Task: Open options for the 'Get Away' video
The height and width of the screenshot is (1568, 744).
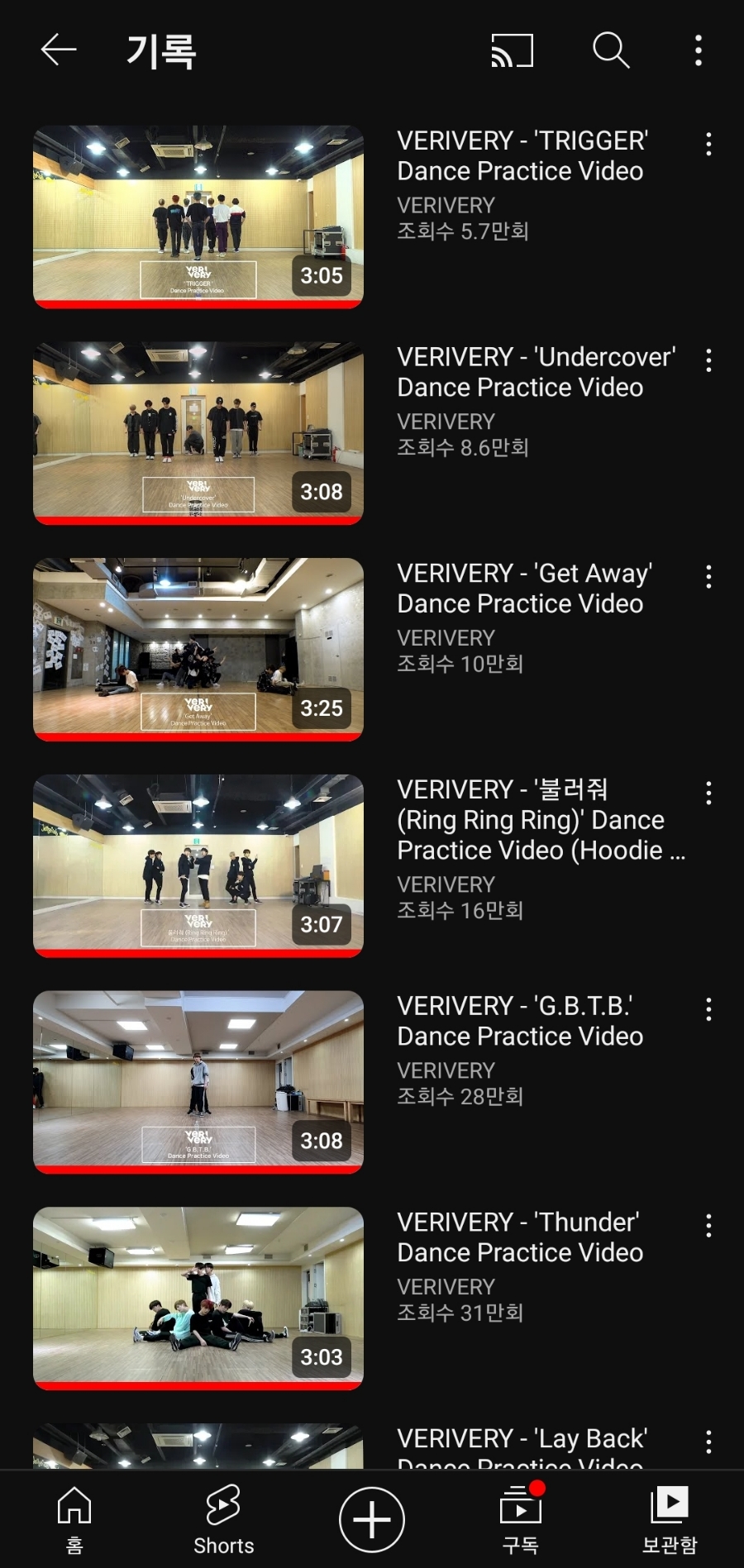Action: 708,577
